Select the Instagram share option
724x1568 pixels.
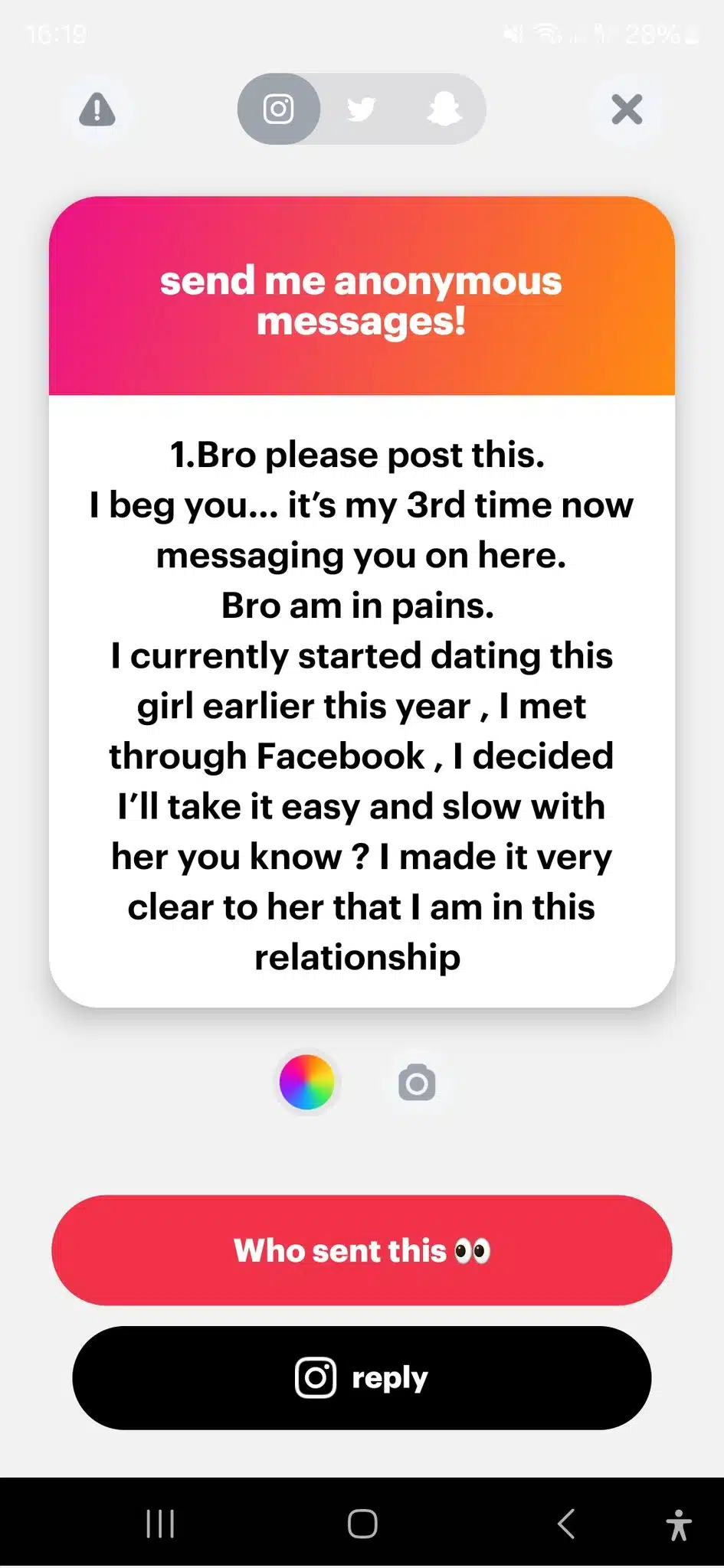click(279, 109)
